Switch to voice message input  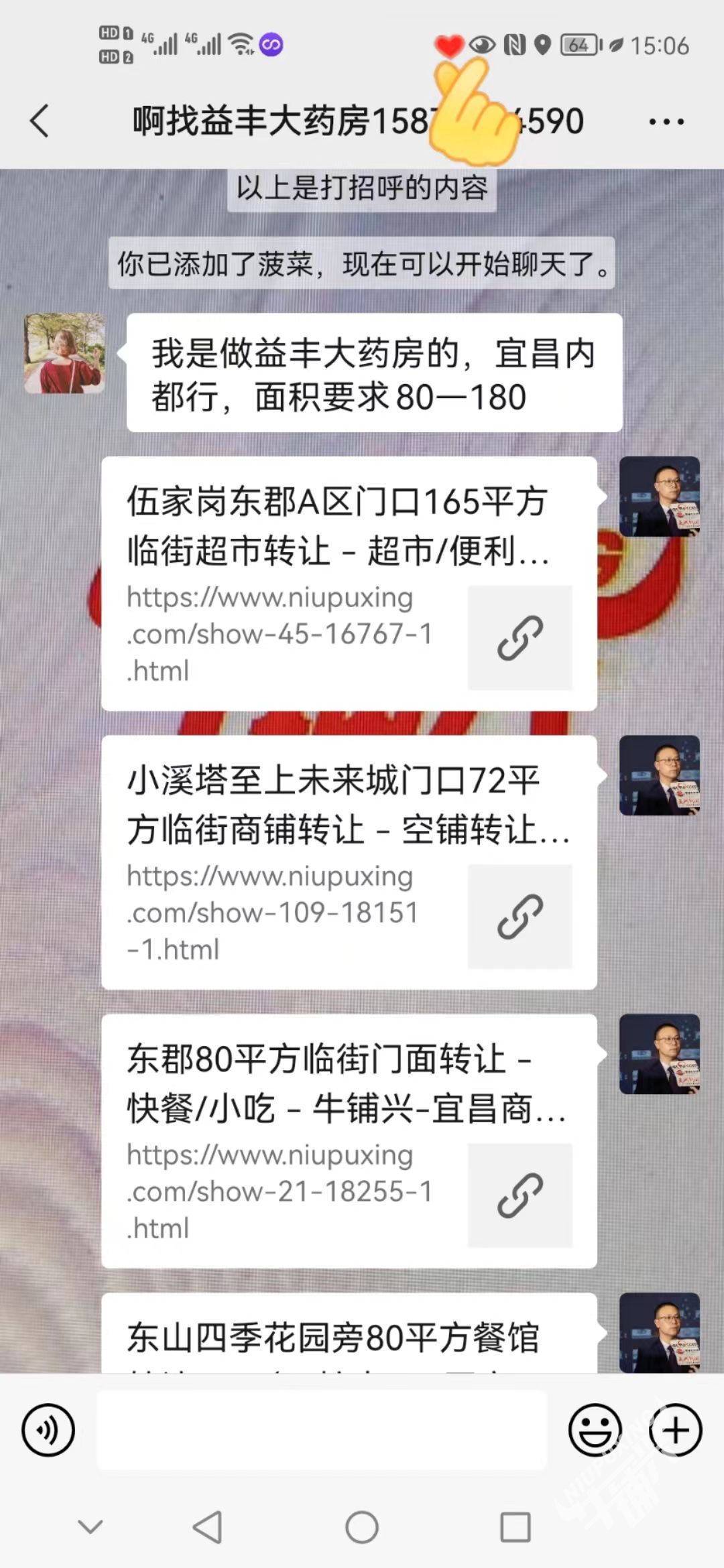[48, 1429]
